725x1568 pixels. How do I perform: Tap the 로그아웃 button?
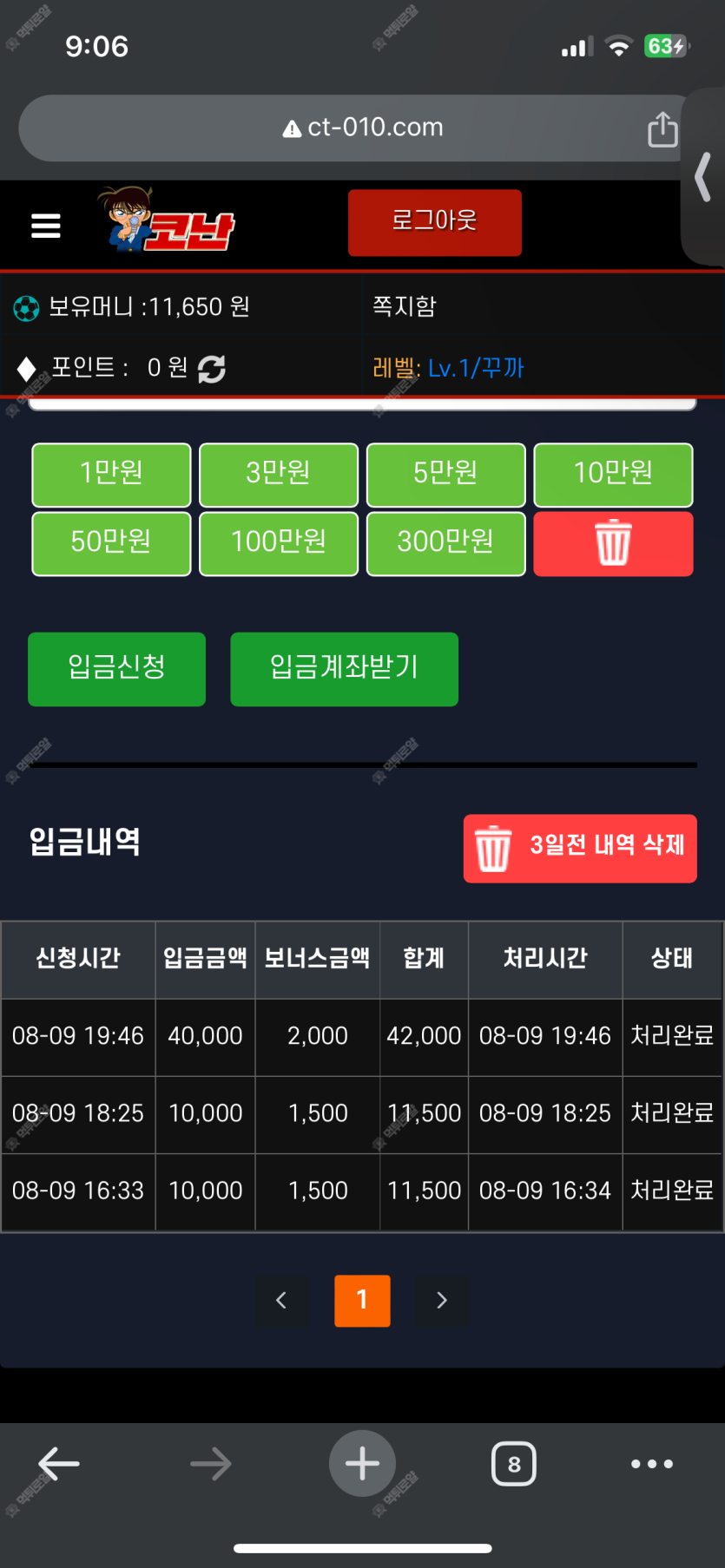(x=434, y=222)
